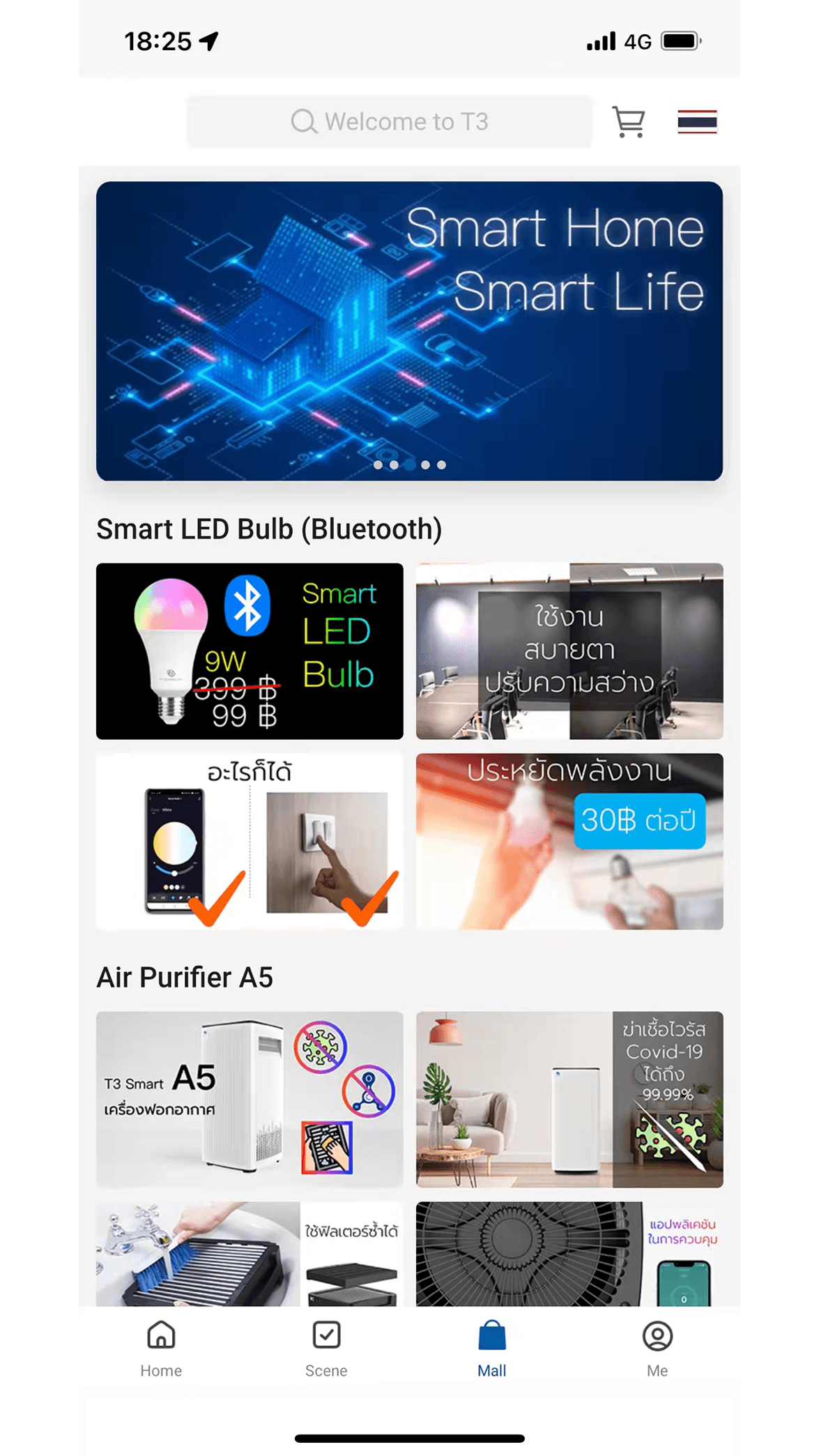Switch to the Home tab
The width and height of the screenshot is (819, 1456).
pos(161,1349)
